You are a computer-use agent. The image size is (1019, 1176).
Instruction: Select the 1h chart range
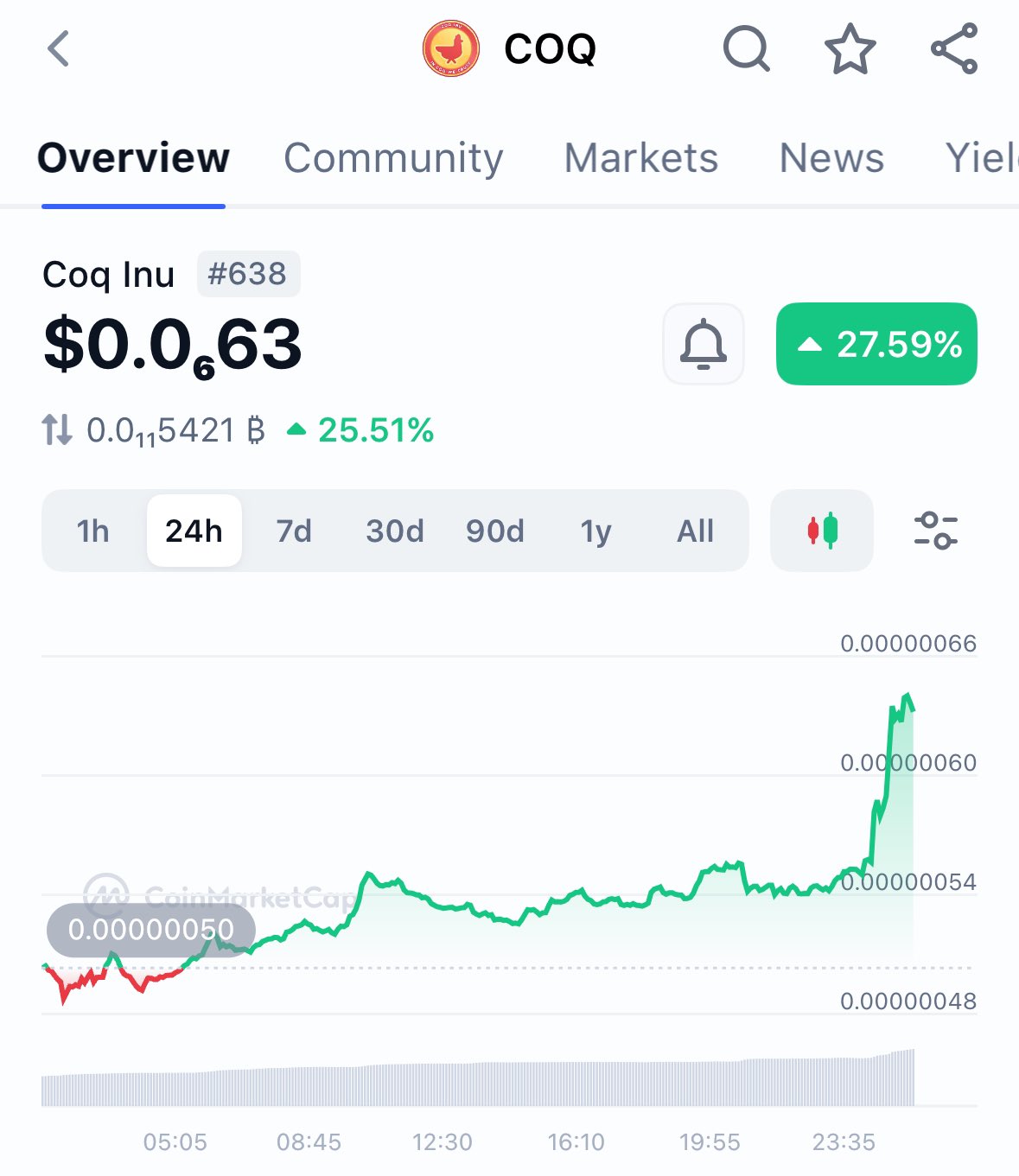point(93,531)
